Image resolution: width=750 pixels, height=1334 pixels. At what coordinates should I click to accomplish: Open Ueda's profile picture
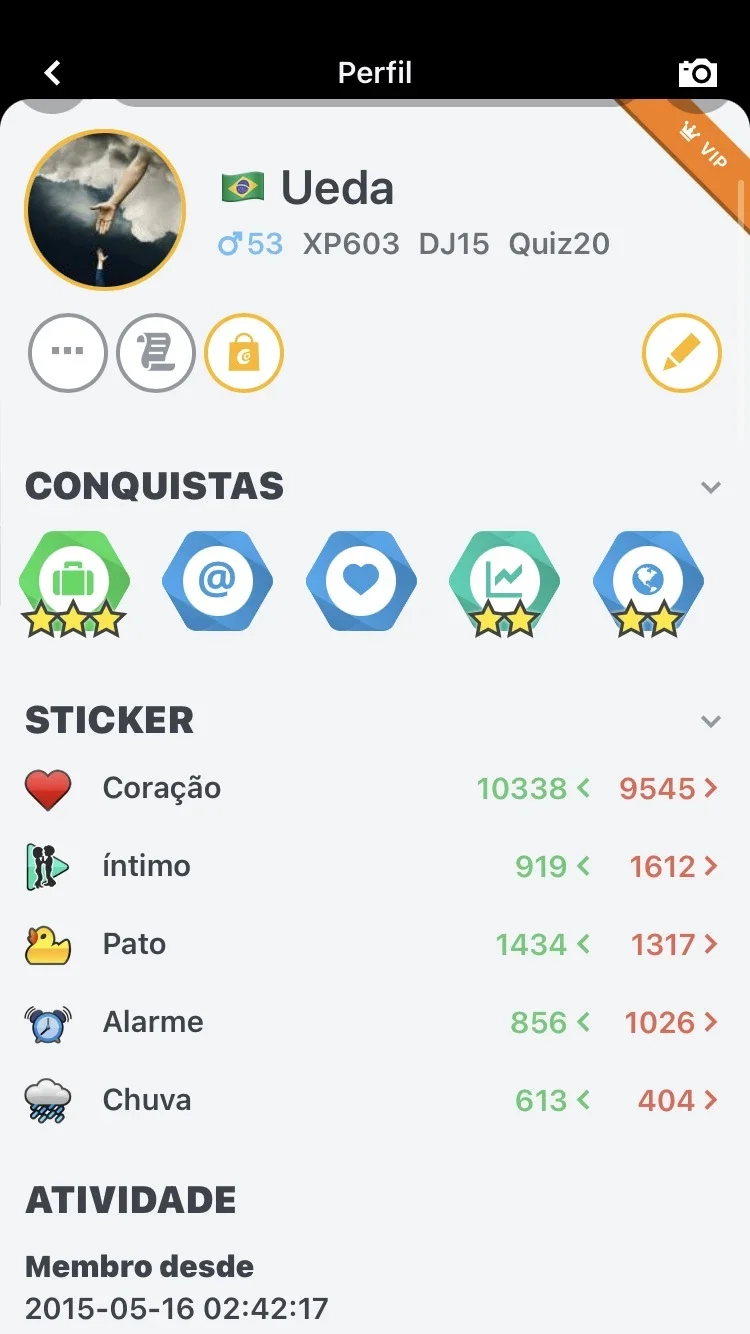[x=105, y=210]
